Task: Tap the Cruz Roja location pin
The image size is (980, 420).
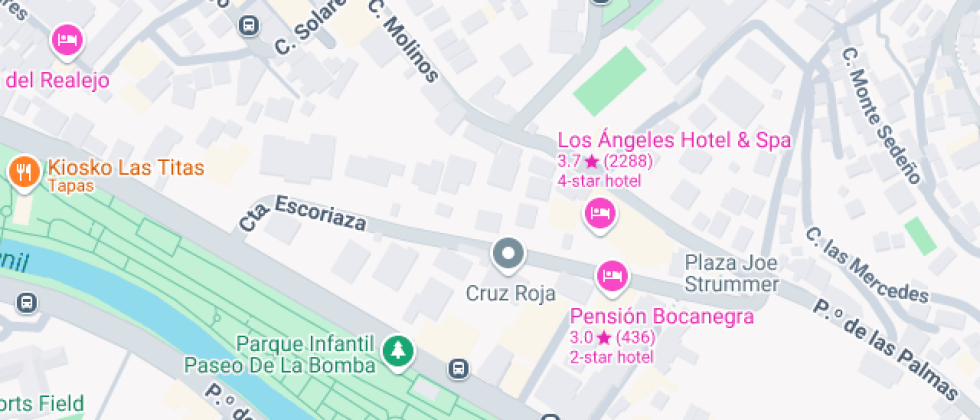Action: pos(509,254)
